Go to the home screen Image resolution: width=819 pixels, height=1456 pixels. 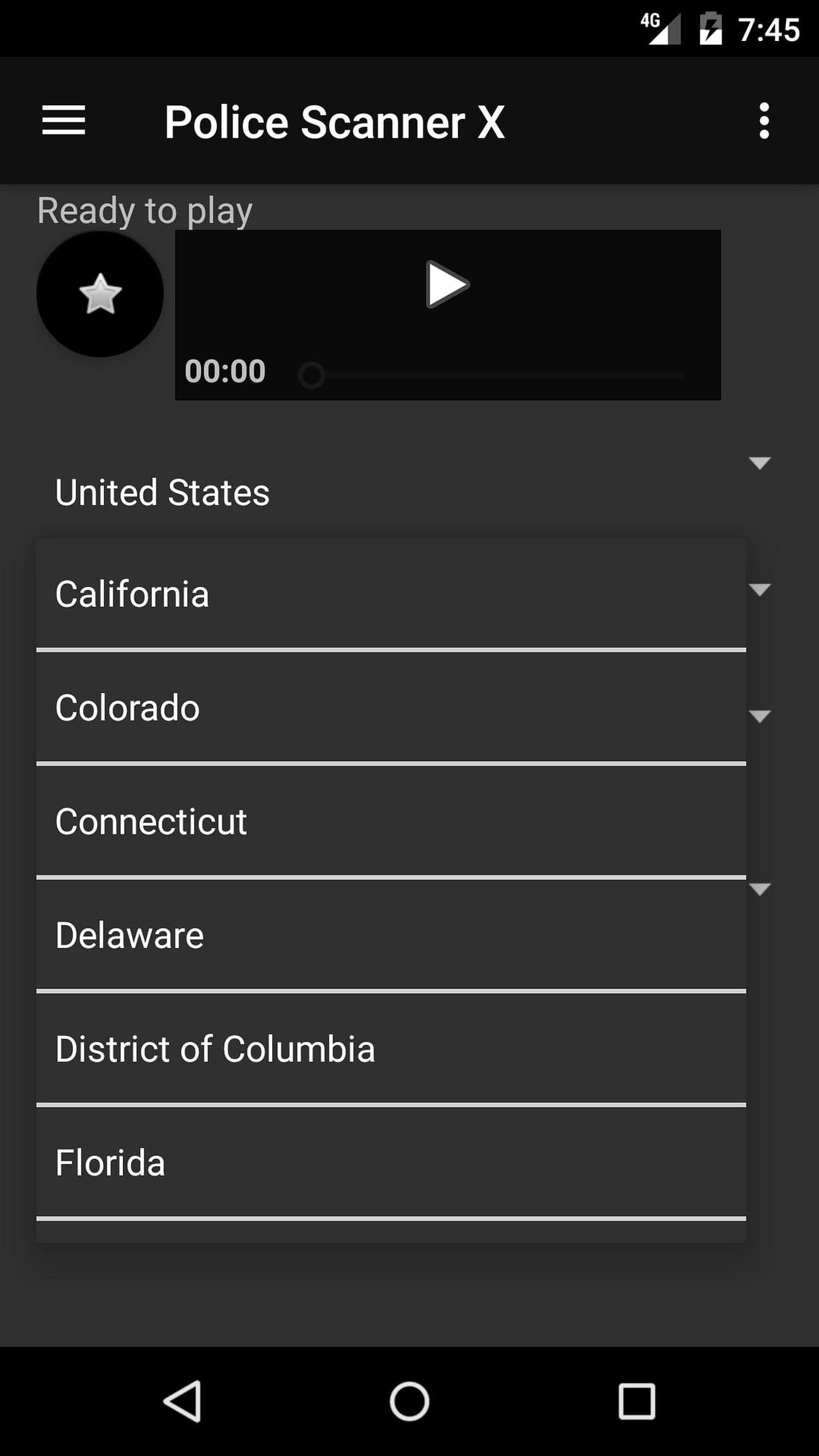pyautogui.click(x=409, y=1401)
